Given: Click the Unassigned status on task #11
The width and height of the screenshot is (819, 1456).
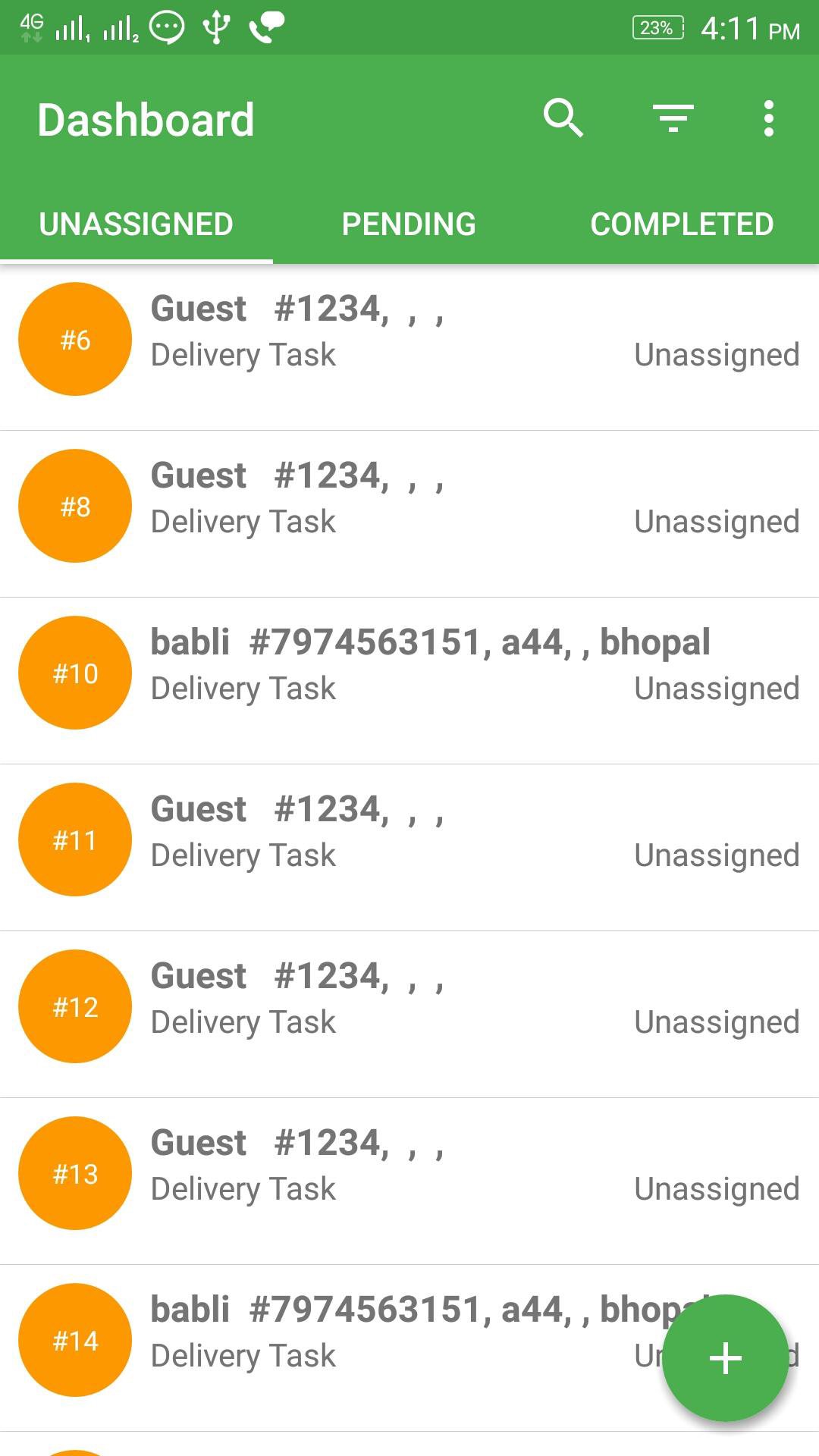Looking at the screenshot, I should point(716,855).
